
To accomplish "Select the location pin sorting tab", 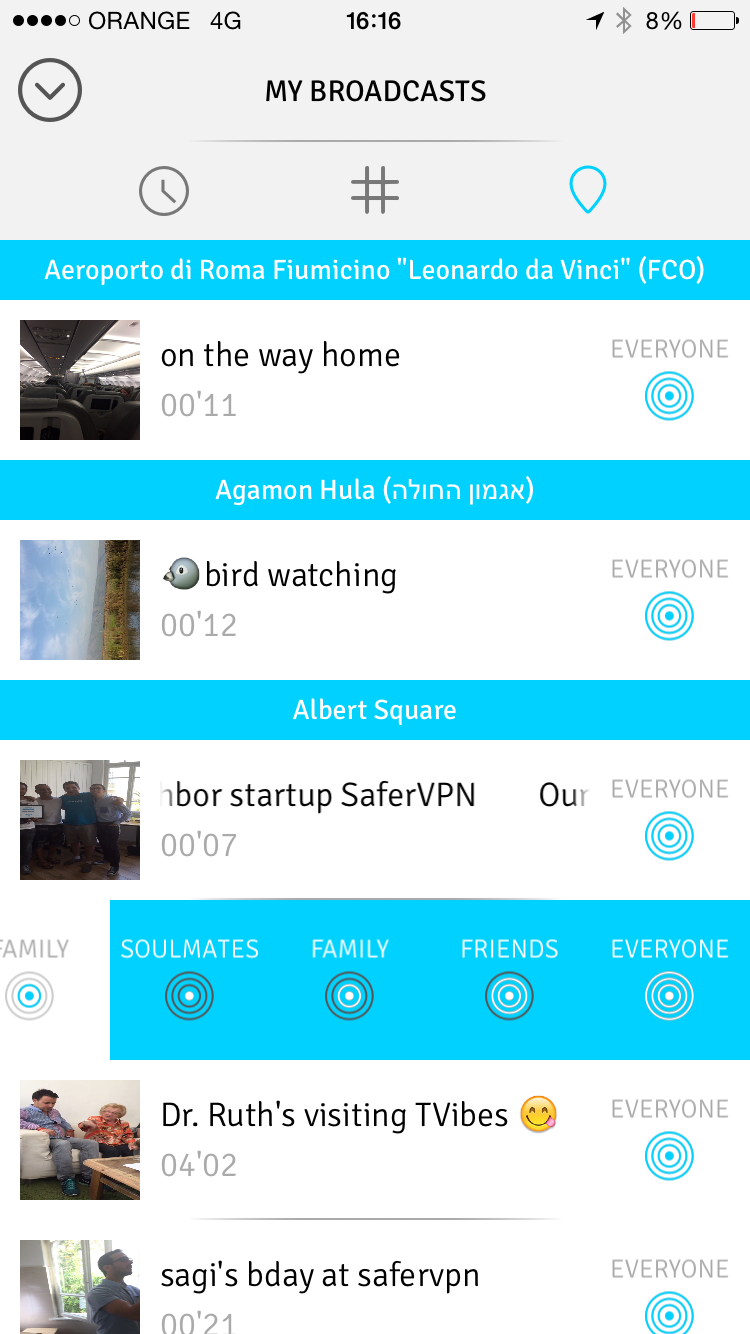I will tap(587, 190).
